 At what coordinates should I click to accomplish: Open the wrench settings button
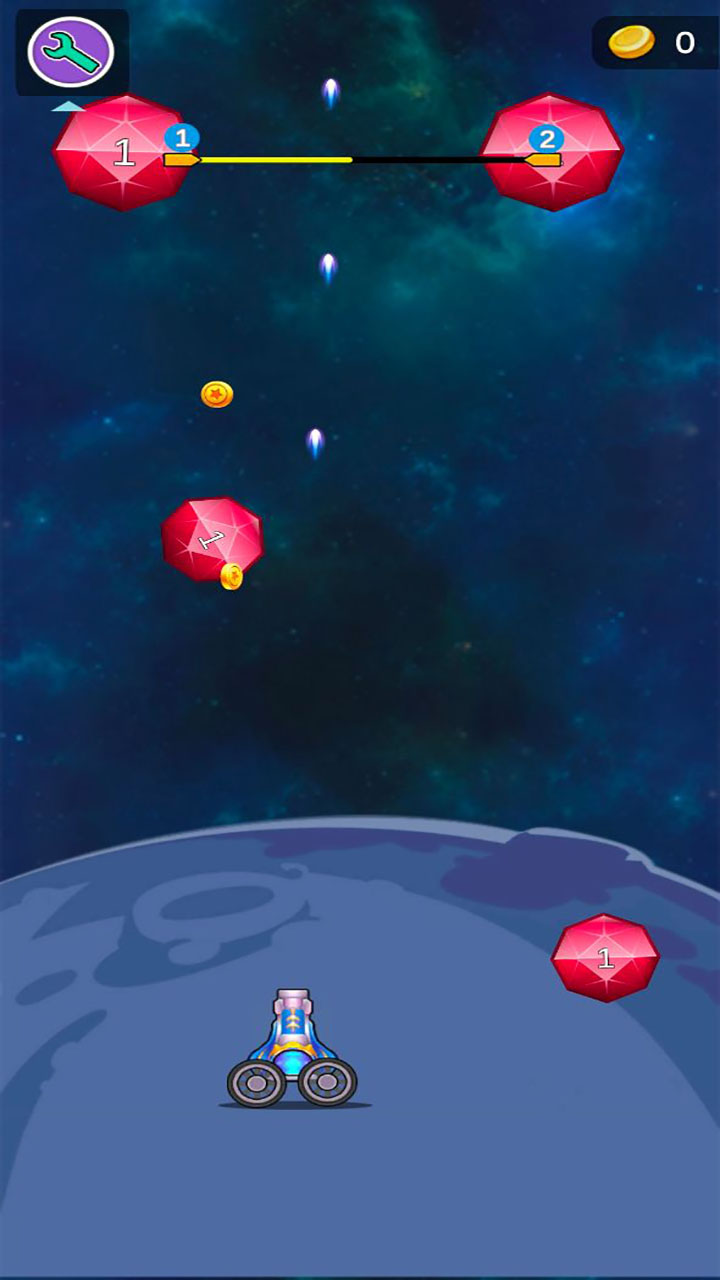[x=71, y=52]
